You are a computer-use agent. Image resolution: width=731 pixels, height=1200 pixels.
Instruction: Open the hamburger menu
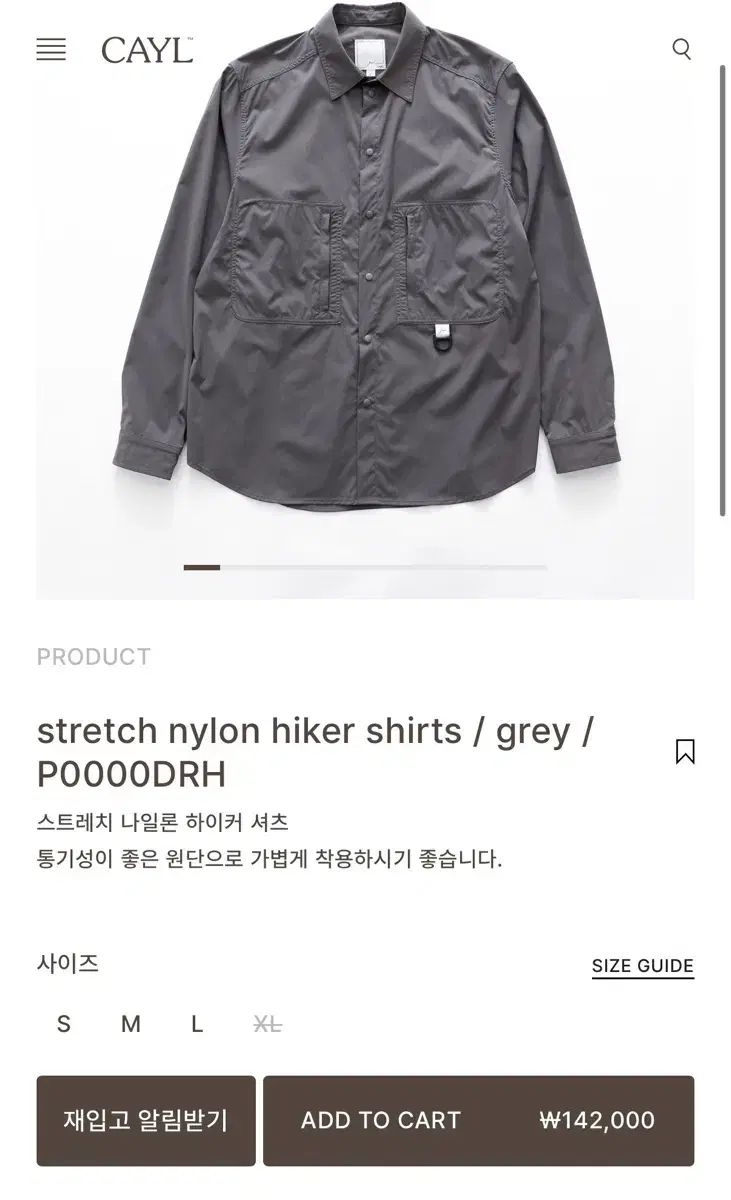click(51, 49)
